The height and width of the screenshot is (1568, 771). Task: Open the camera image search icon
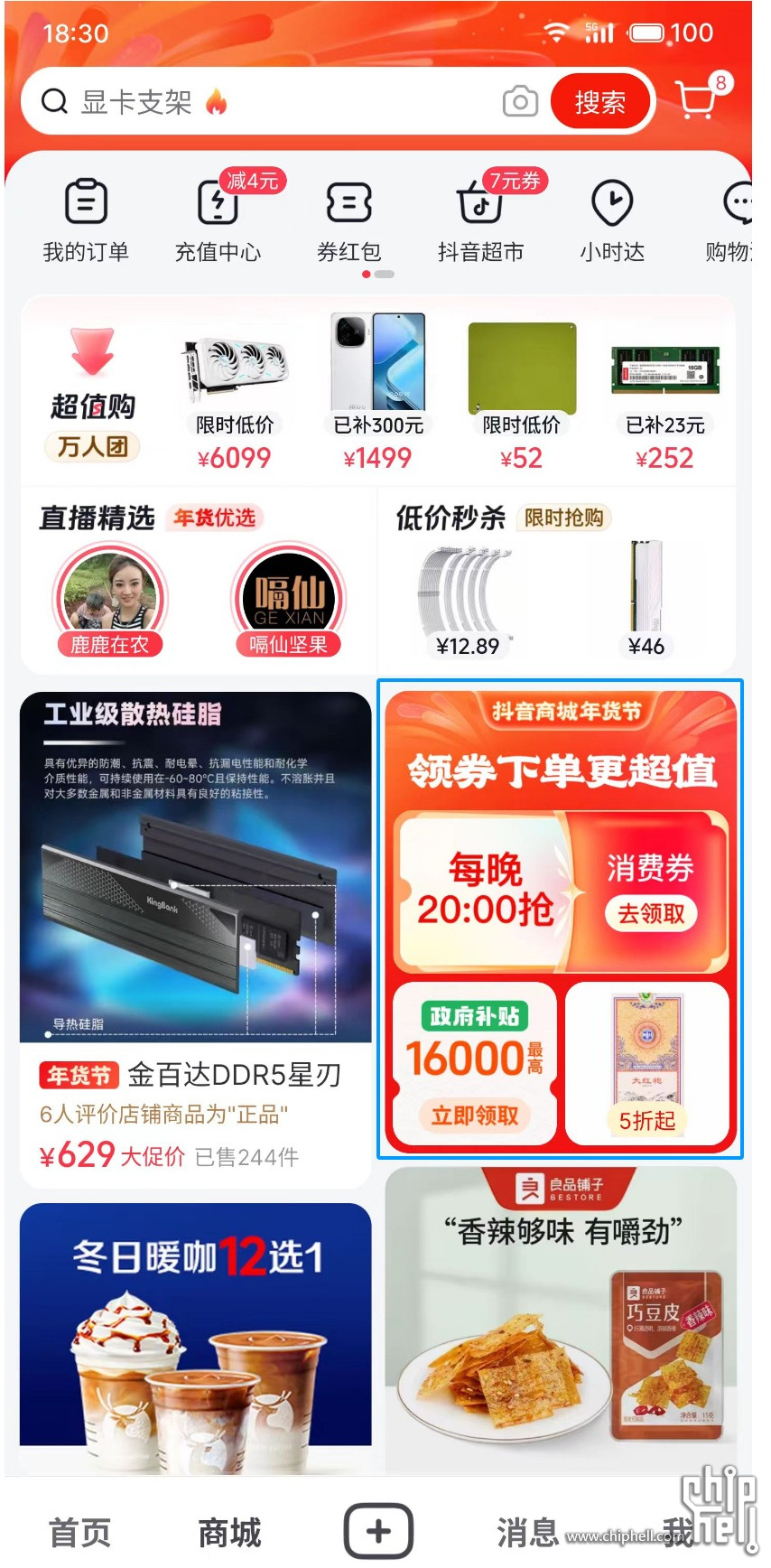pyautogui.click(x=520, y=101)
